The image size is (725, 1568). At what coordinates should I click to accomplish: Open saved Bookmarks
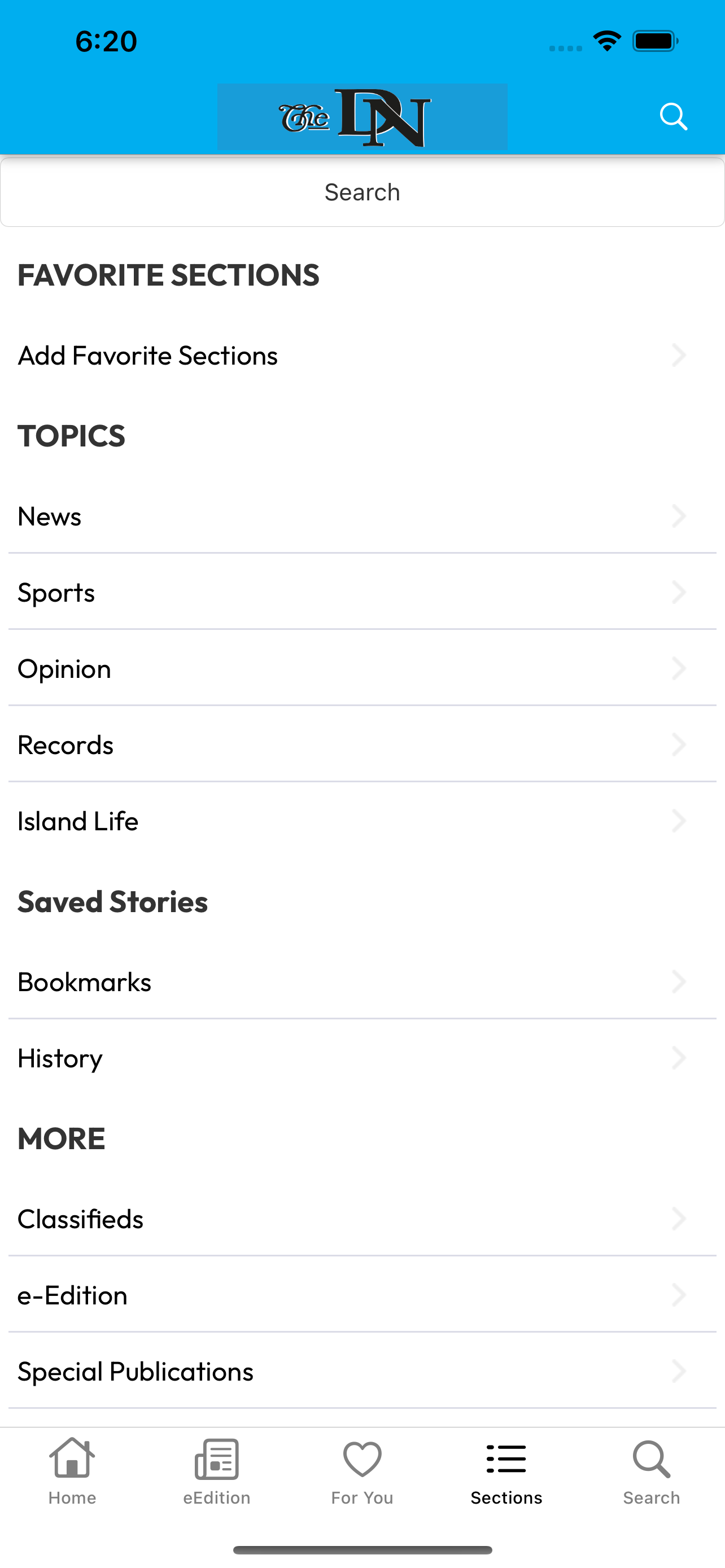[362, 982]
